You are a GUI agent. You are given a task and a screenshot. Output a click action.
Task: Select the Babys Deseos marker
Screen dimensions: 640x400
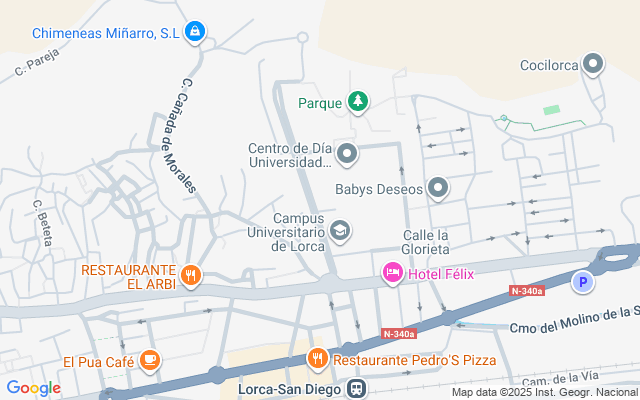click(438, 188)
